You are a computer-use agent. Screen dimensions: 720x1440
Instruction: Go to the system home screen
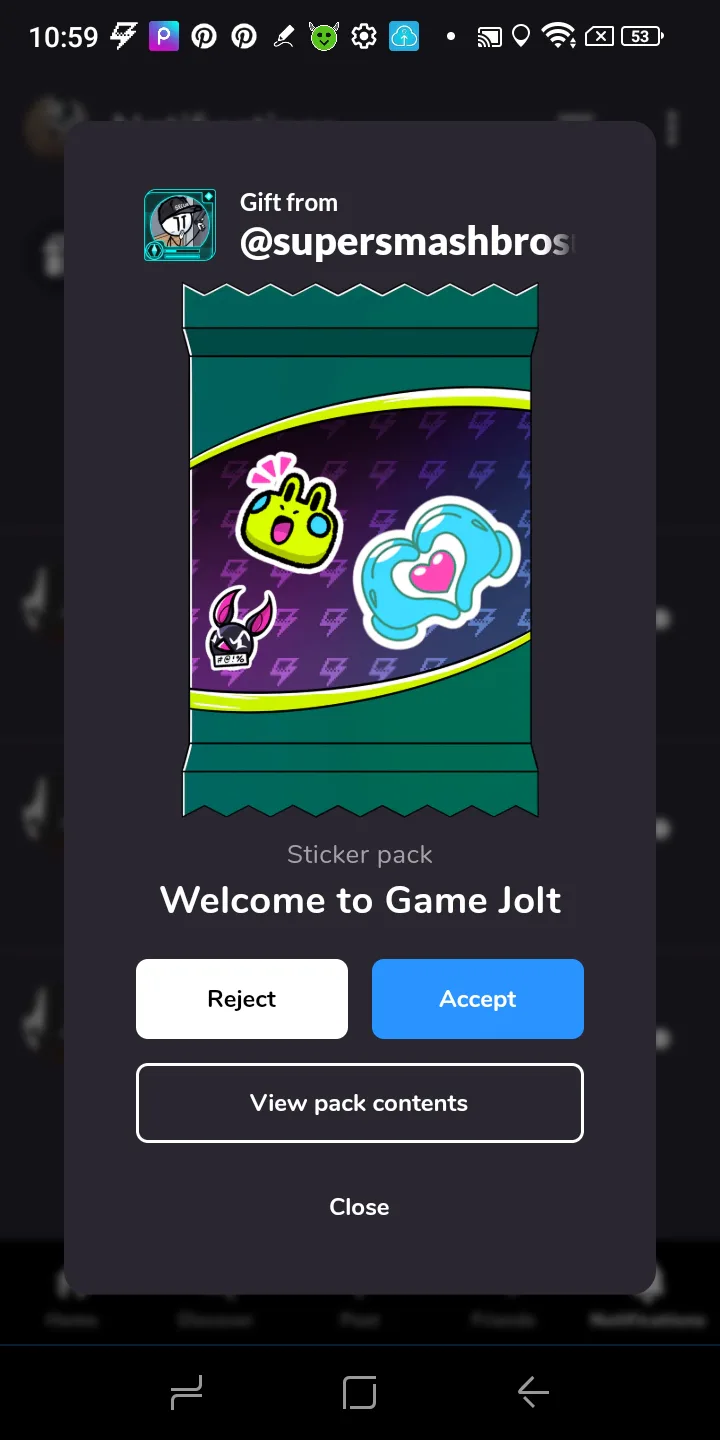point(359,1392)
